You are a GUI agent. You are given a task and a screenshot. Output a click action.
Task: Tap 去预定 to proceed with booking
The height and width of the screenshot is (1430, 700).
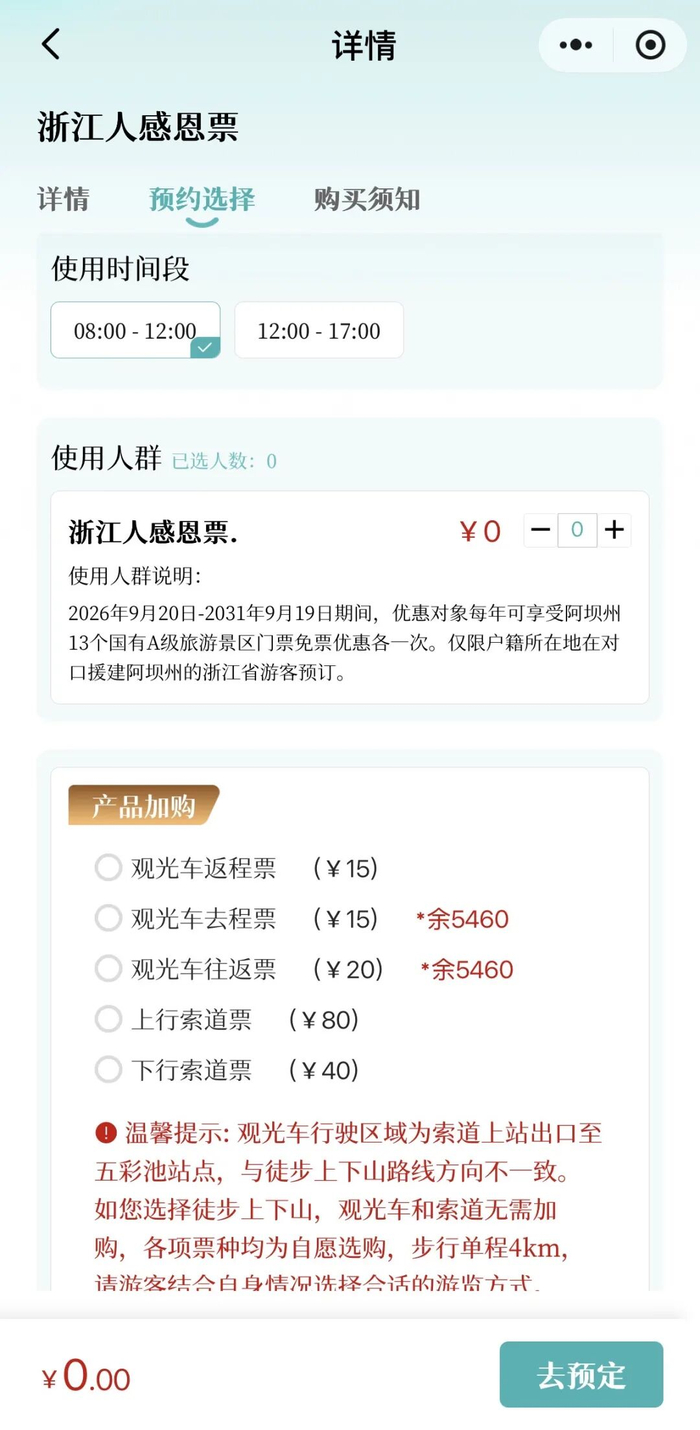pos(581,1375)
